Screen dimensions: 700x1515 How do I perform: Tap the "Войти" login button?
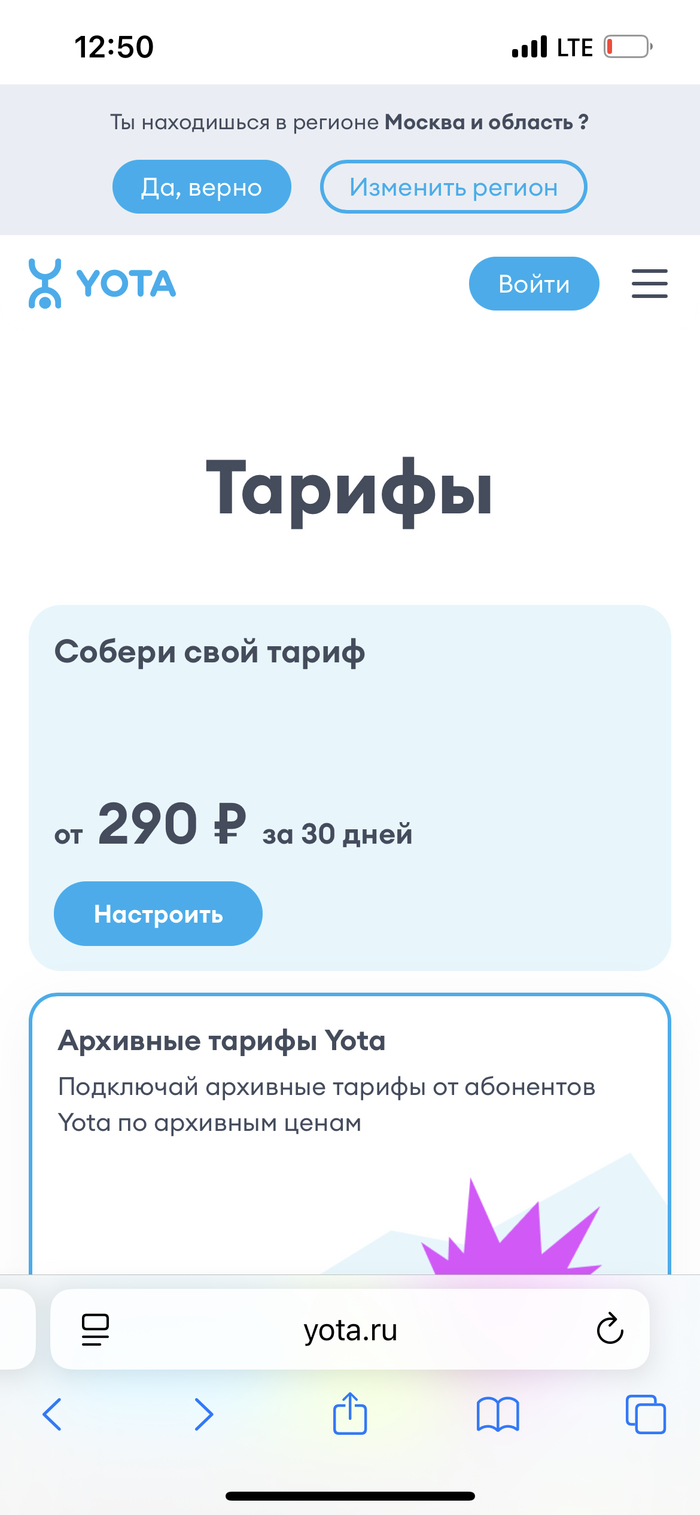coord(534,284)
